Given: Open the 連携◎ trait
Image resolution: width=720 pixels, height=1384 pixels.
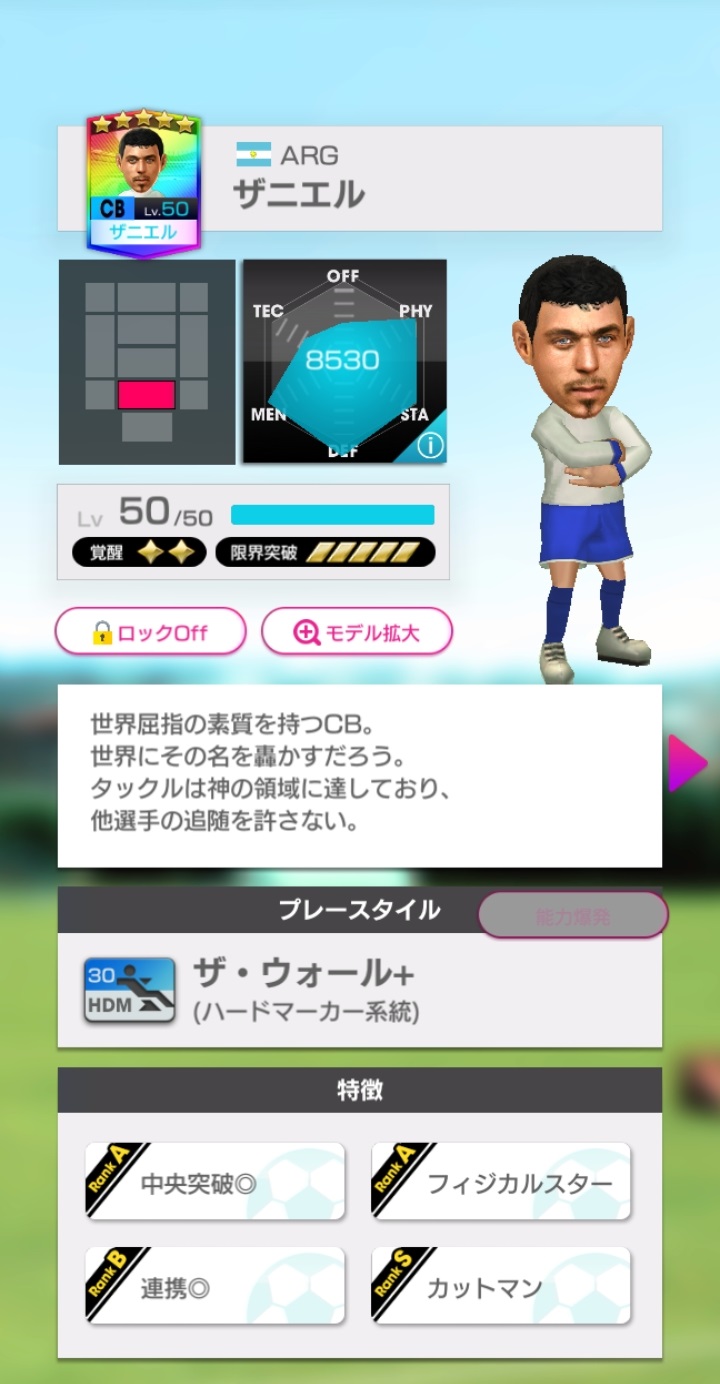Looking at the screenshot, I should point(215,1286).
